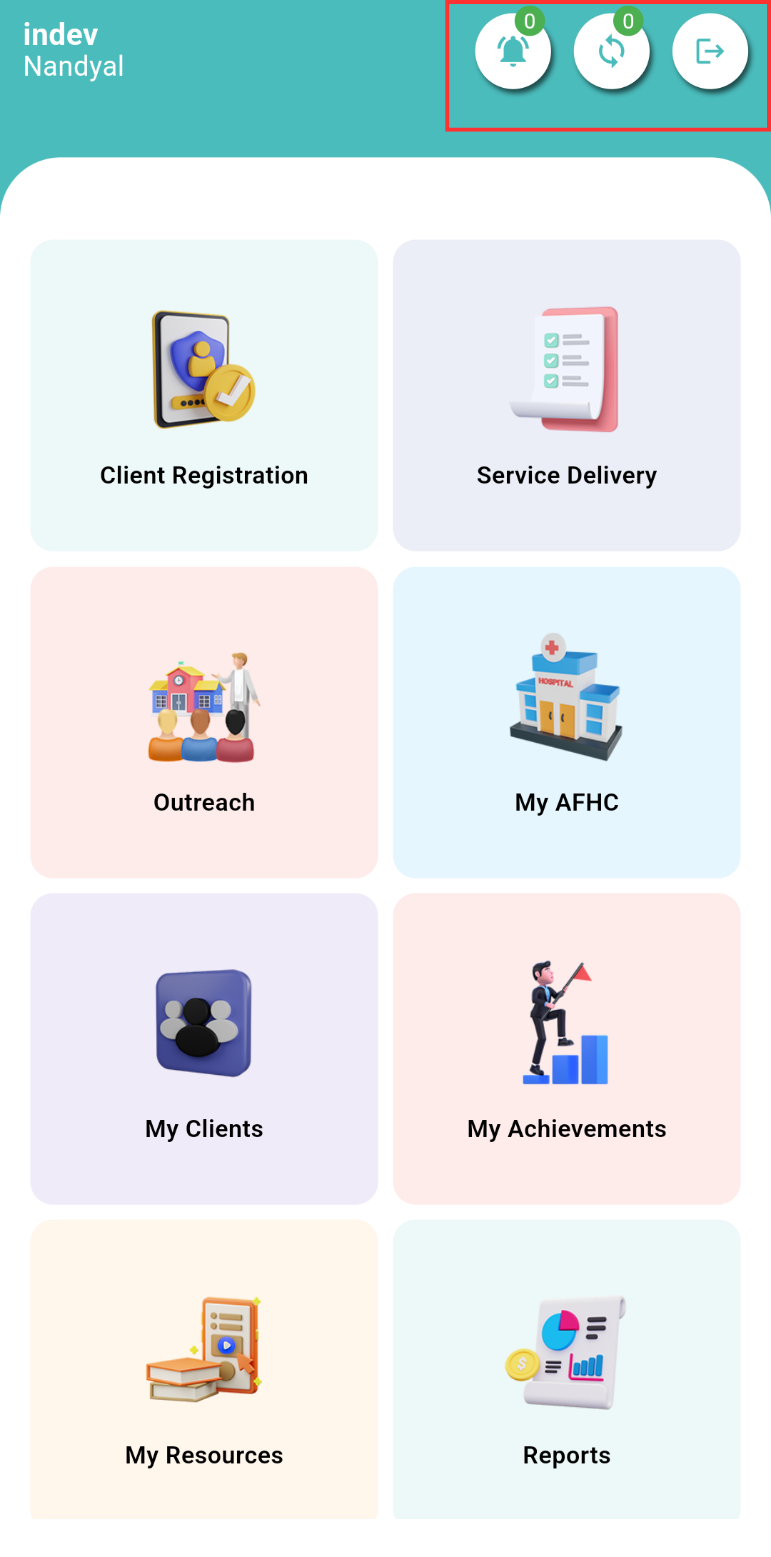
Task: Open the Service Delivery card
Action: tap(567, 395)
